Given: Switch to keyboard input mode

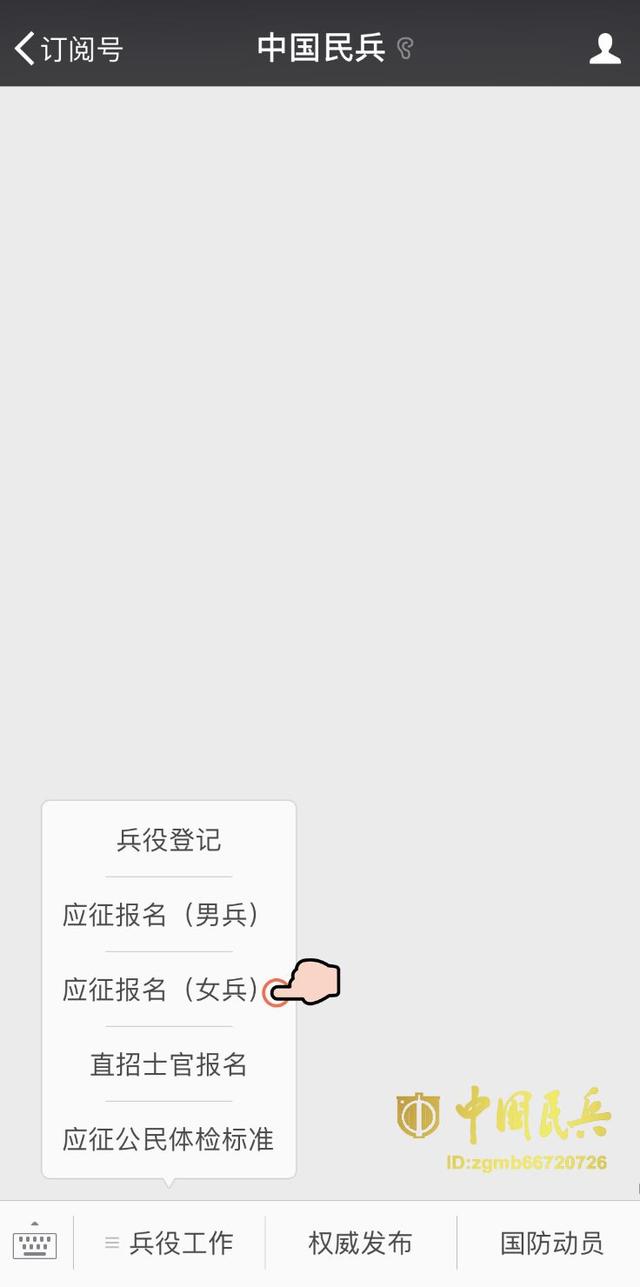Looking at the screenshot, I should coord(36,1243).
